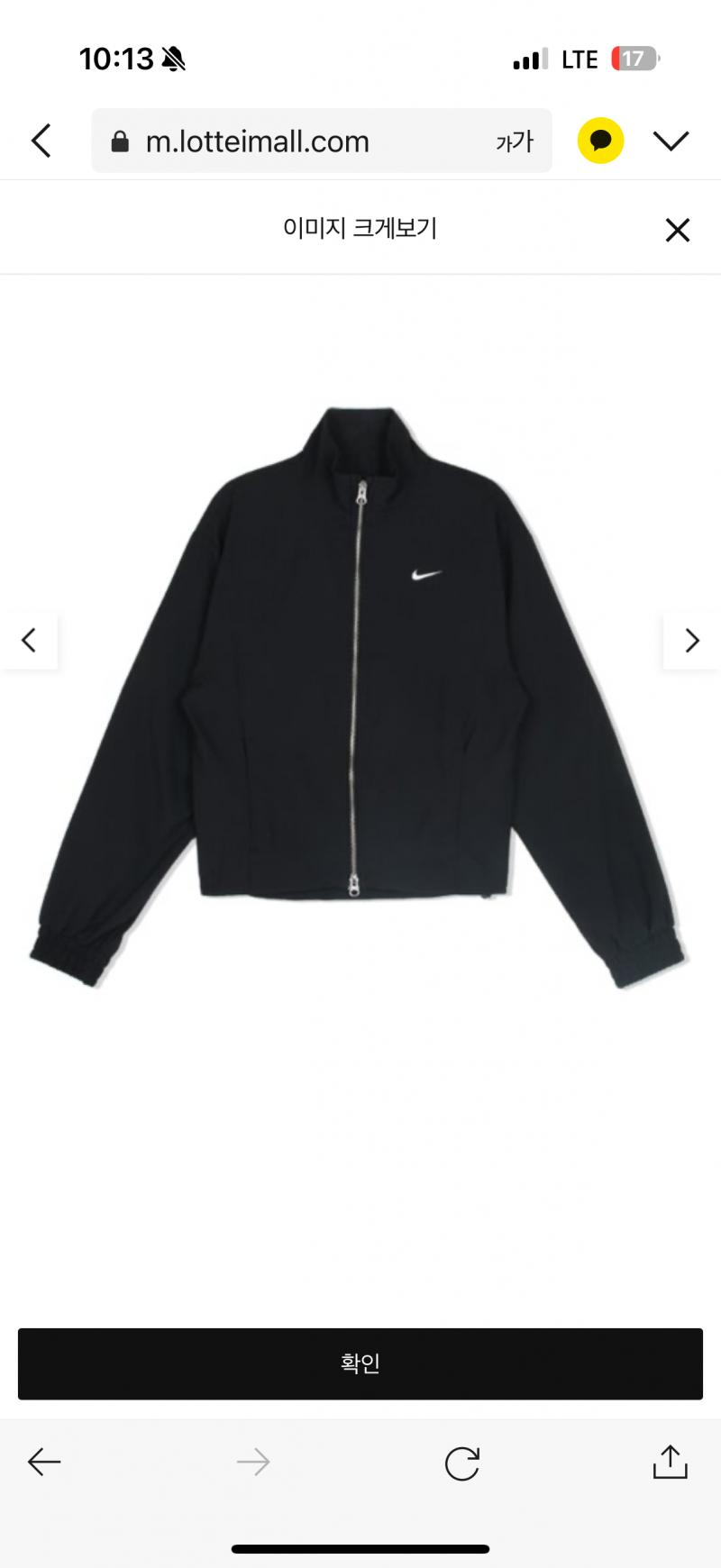Adjust text size with 가가
This screenshot has width=721, height=1568.
[515, 141]
